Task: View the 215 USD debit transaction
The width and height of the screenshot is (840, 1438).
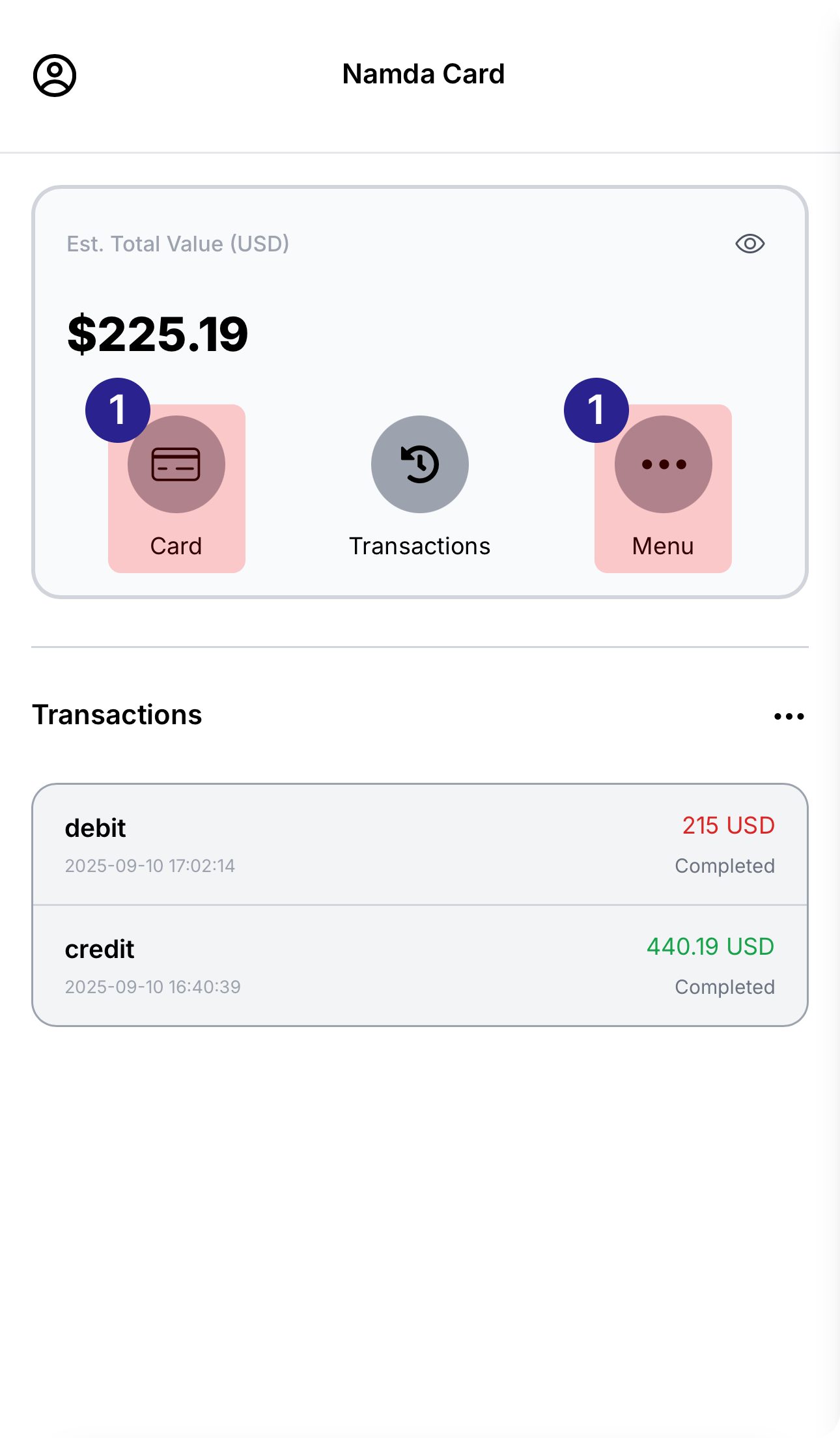Action: click(x=420, y=845)
